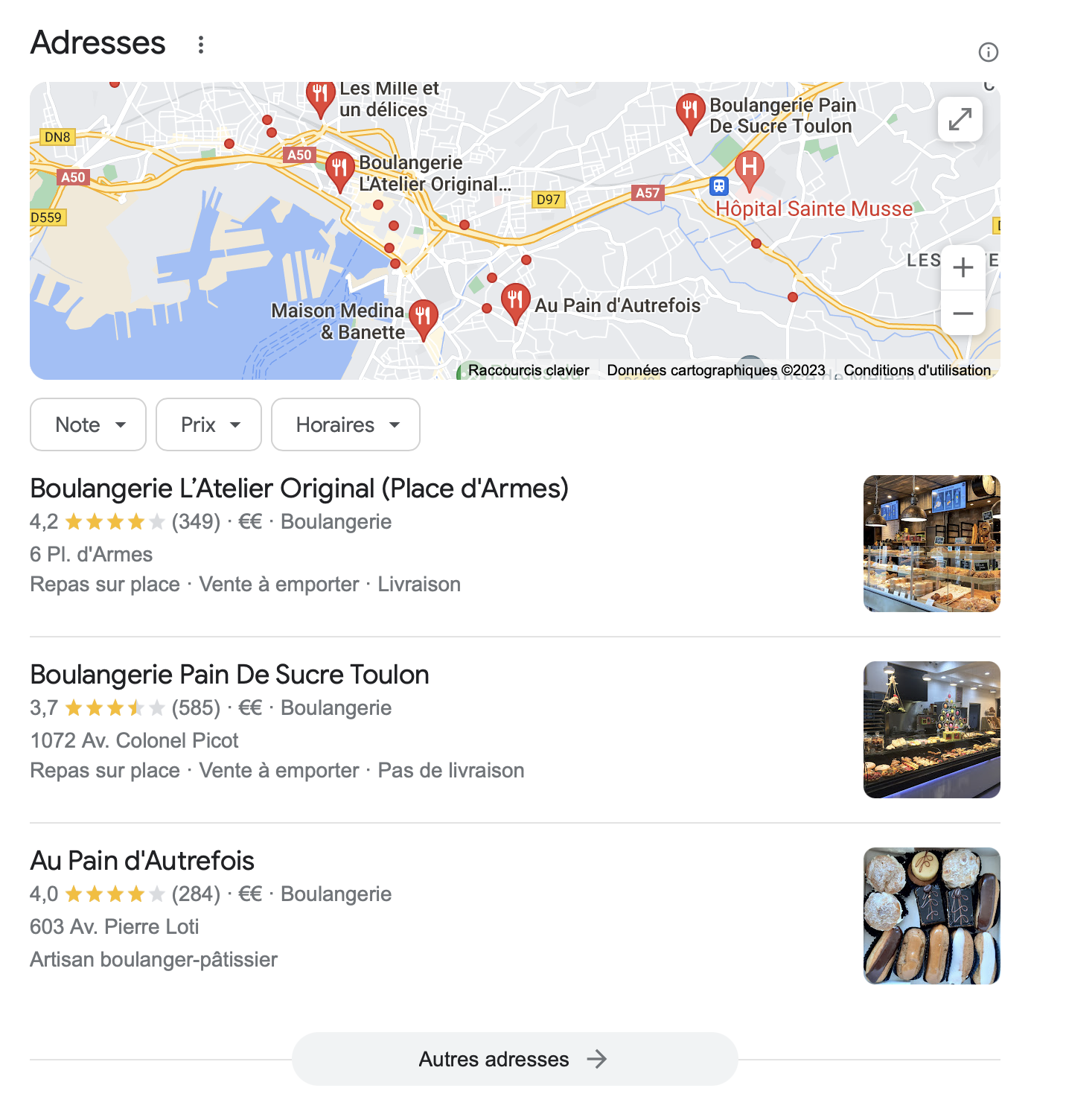Zoom out on the map
Screen dimensions: 1066x1120
tap(963, 314)
